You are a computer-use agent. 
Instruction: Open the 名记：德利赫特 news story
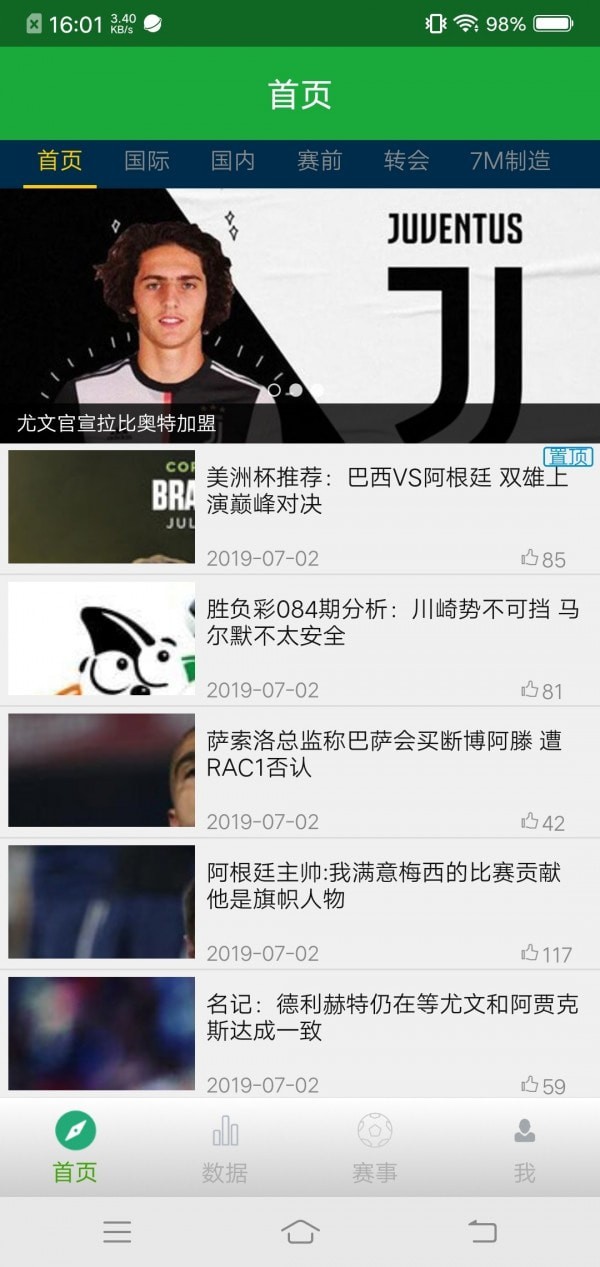coord(390,1017)
